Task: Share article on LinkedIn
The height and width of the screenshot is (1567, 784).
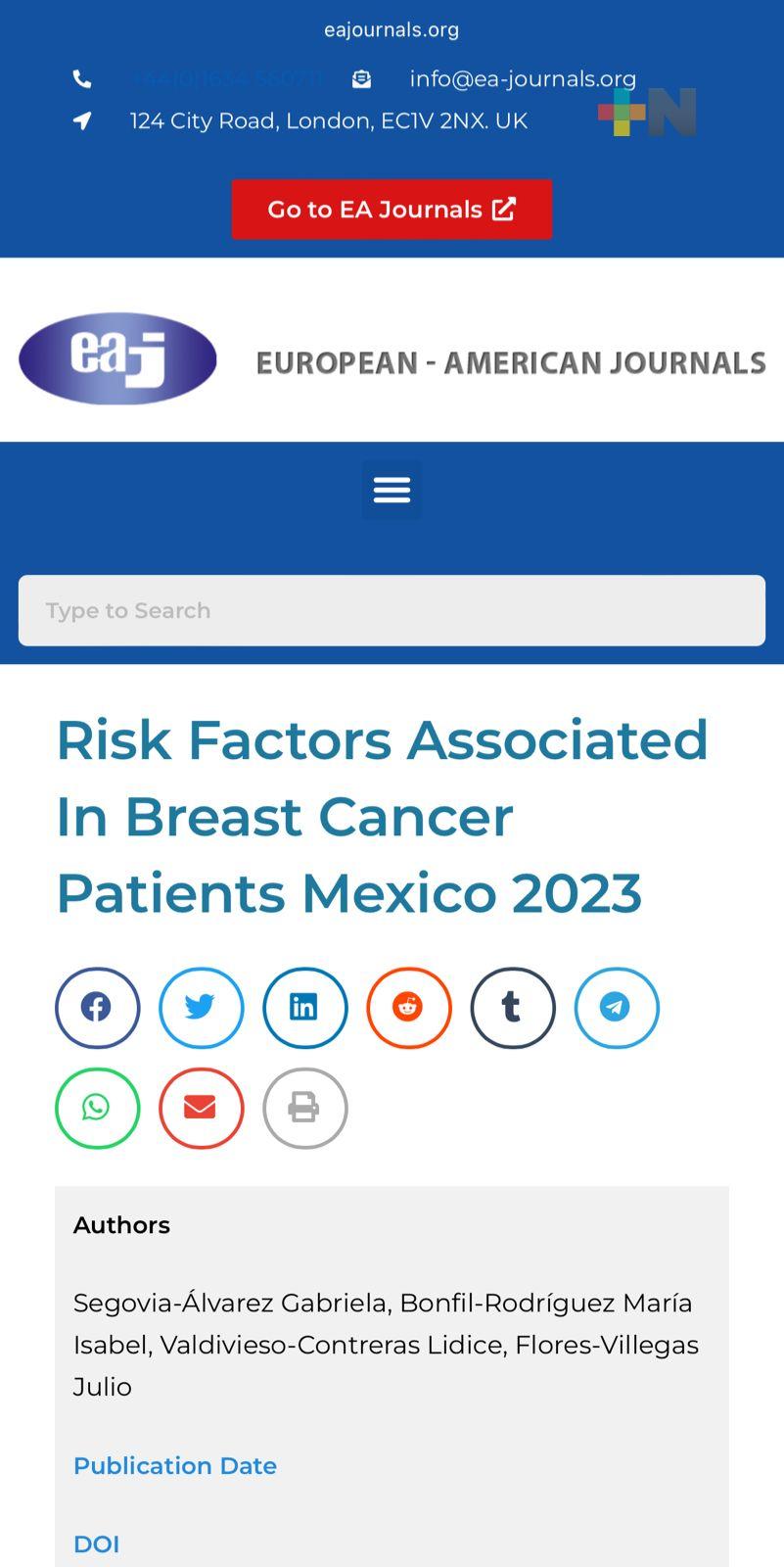Action: click(304, 1008)
